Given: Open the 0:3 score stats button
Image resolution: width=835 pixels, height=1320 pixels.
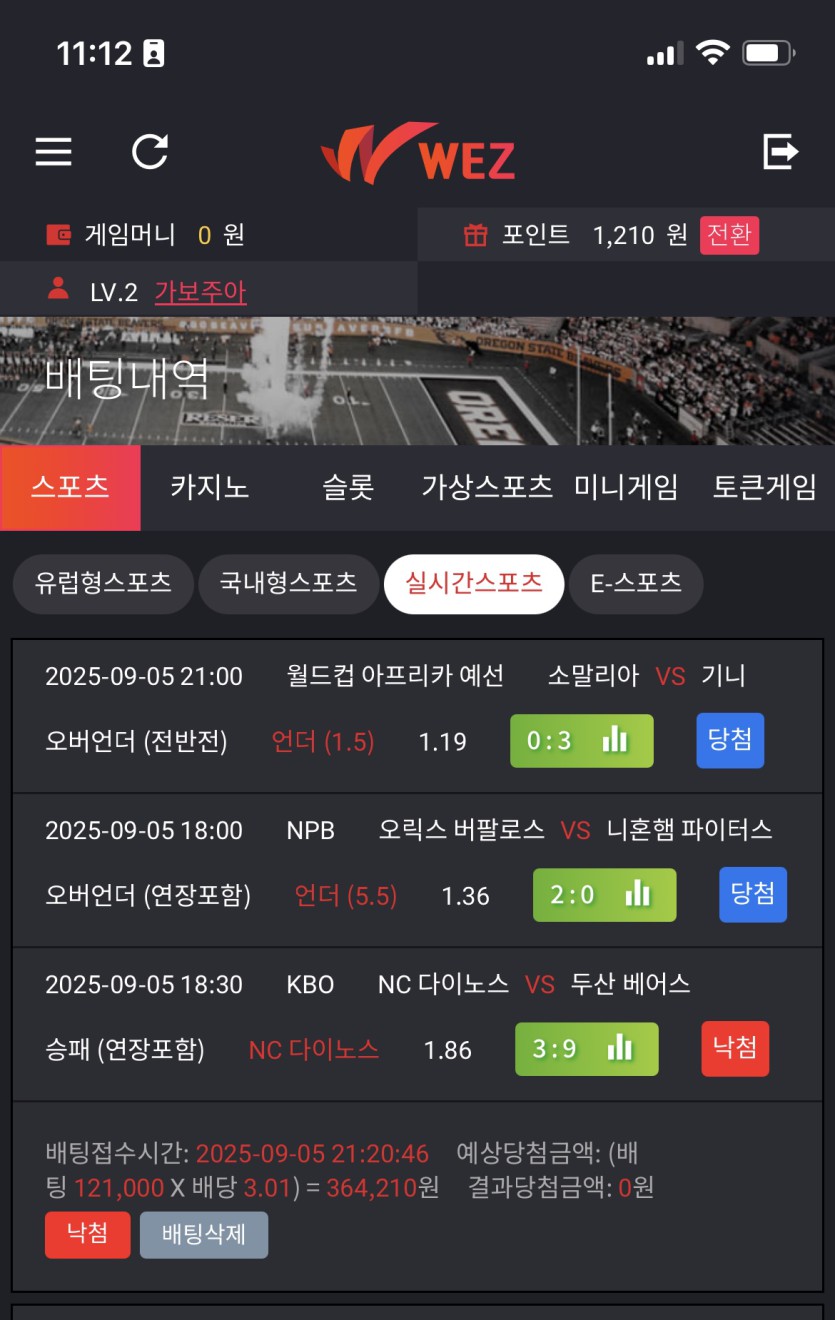Looking at the screenshot, I should 581,741.
